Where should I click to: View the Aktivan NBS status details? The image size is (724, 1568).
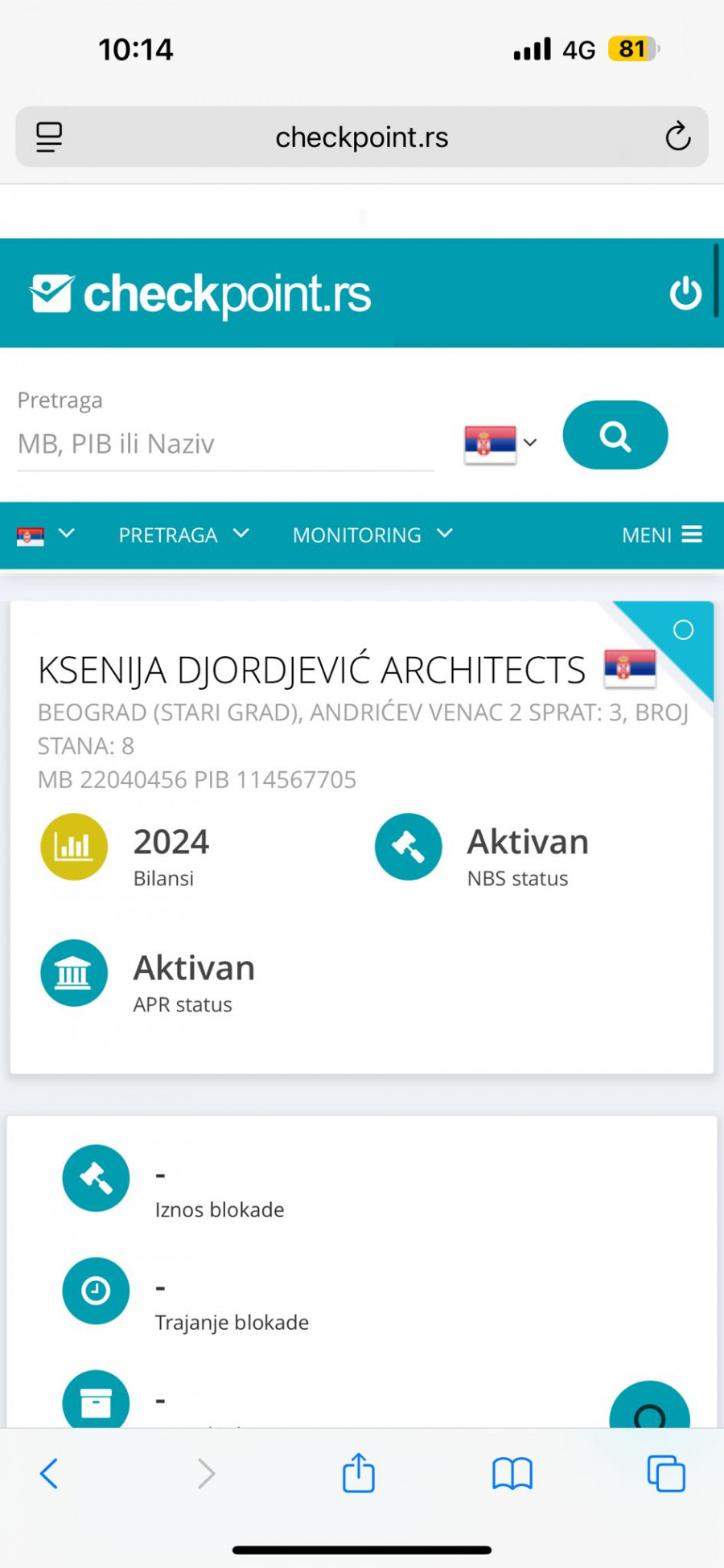click(x=409, y=847)
